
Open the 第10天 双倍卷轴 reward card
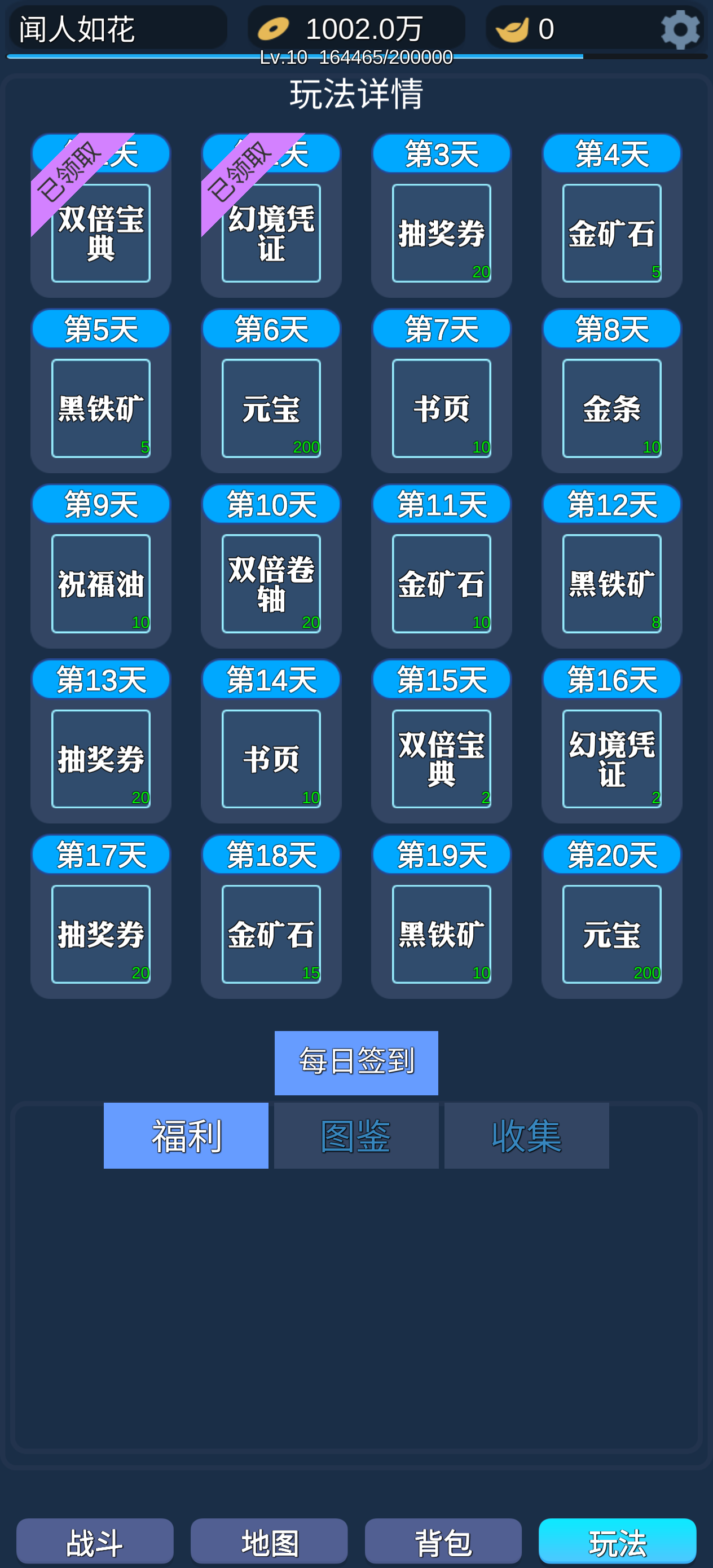click(x=271, y=583)
